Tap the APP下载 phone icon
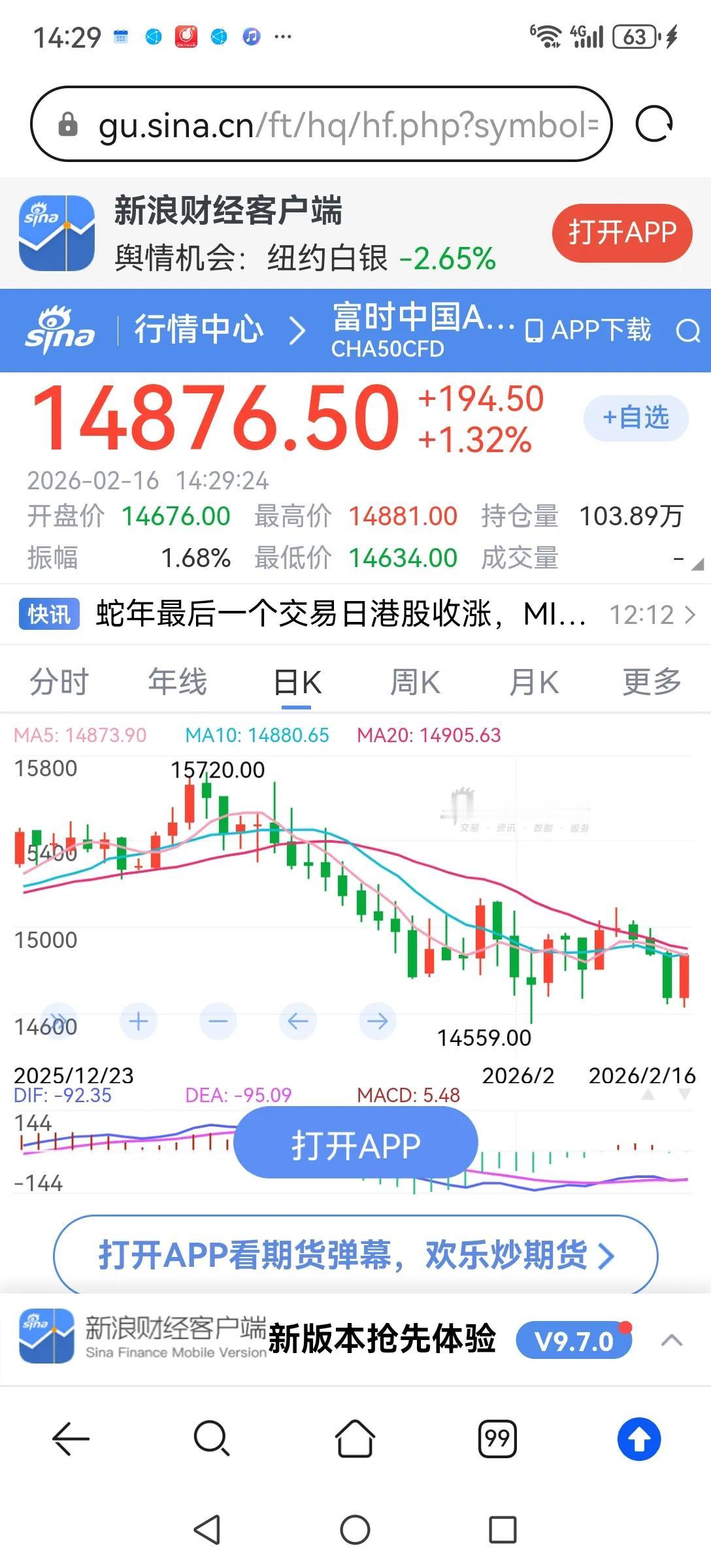 (x=534, y=331)
